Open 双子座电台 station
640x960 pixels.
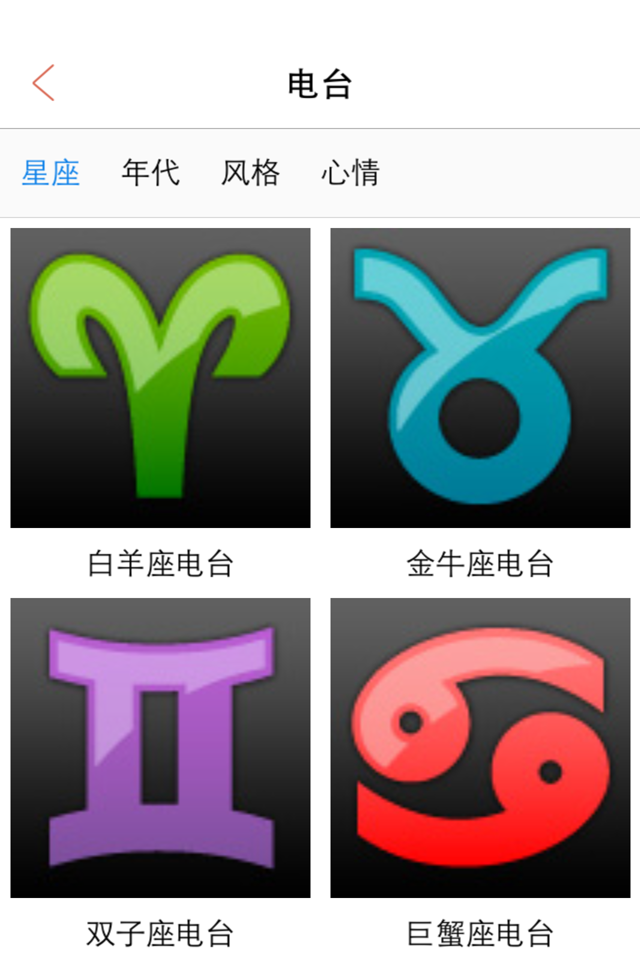click(x=160, y=748)
